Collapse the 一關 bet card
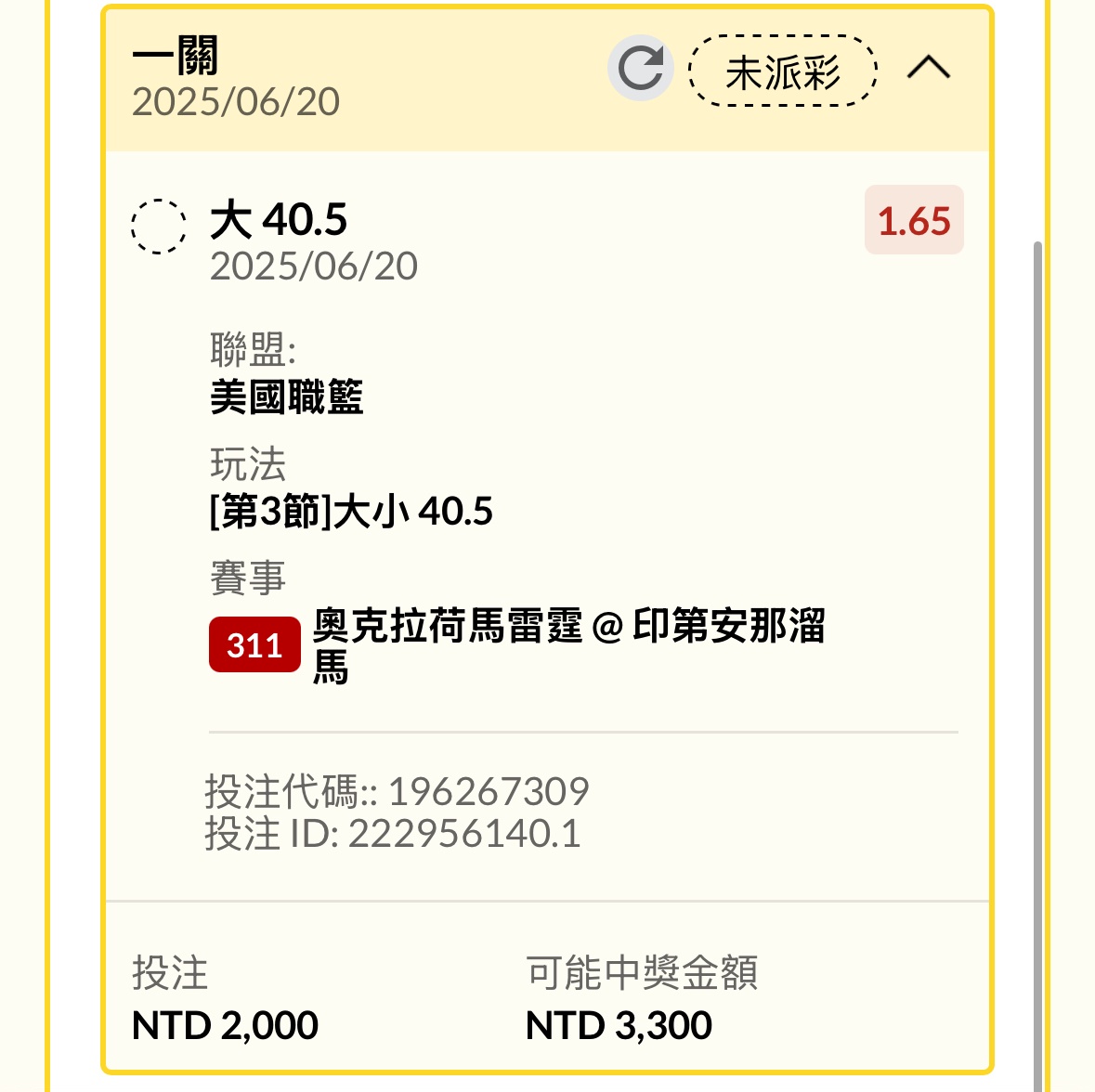The width and height of the screenshot is (1095, 1092). (x=928, y=68)
